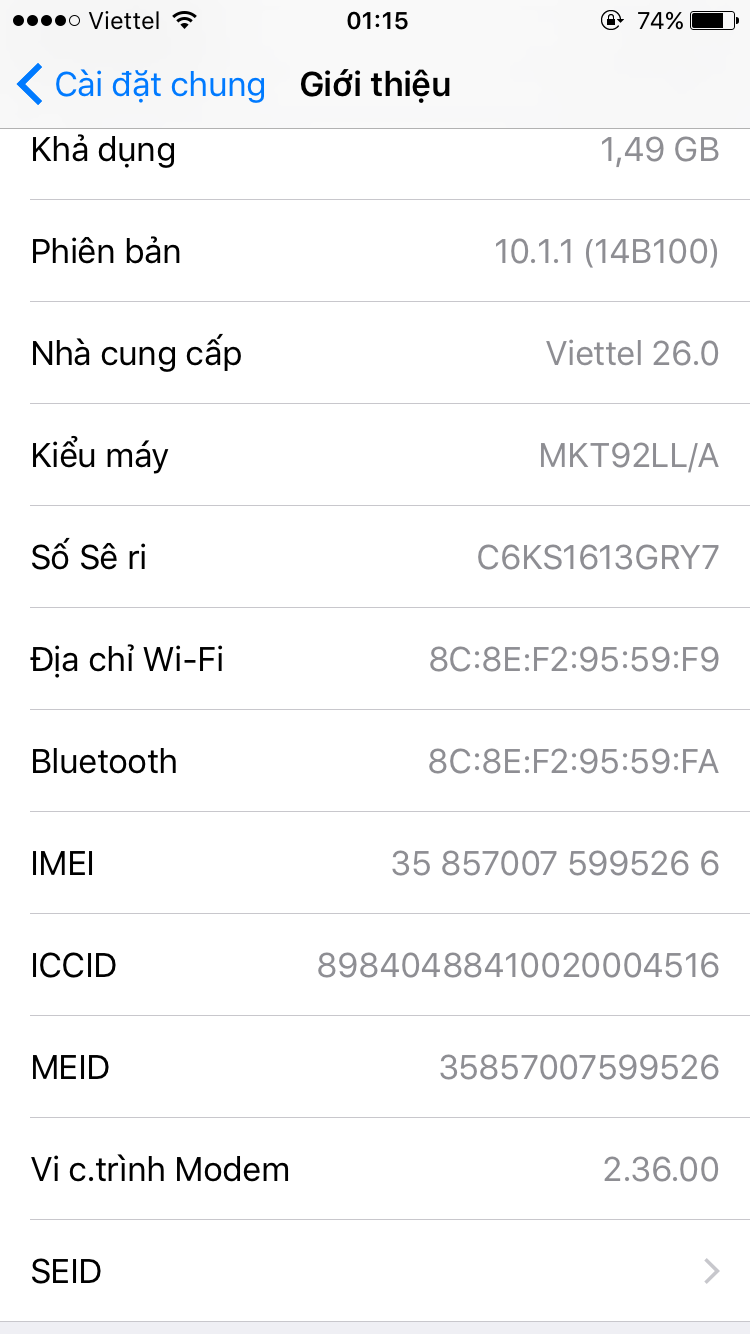Go back to Cài đặt chung
750x1334 pixels.
click(x=141, y=85)
